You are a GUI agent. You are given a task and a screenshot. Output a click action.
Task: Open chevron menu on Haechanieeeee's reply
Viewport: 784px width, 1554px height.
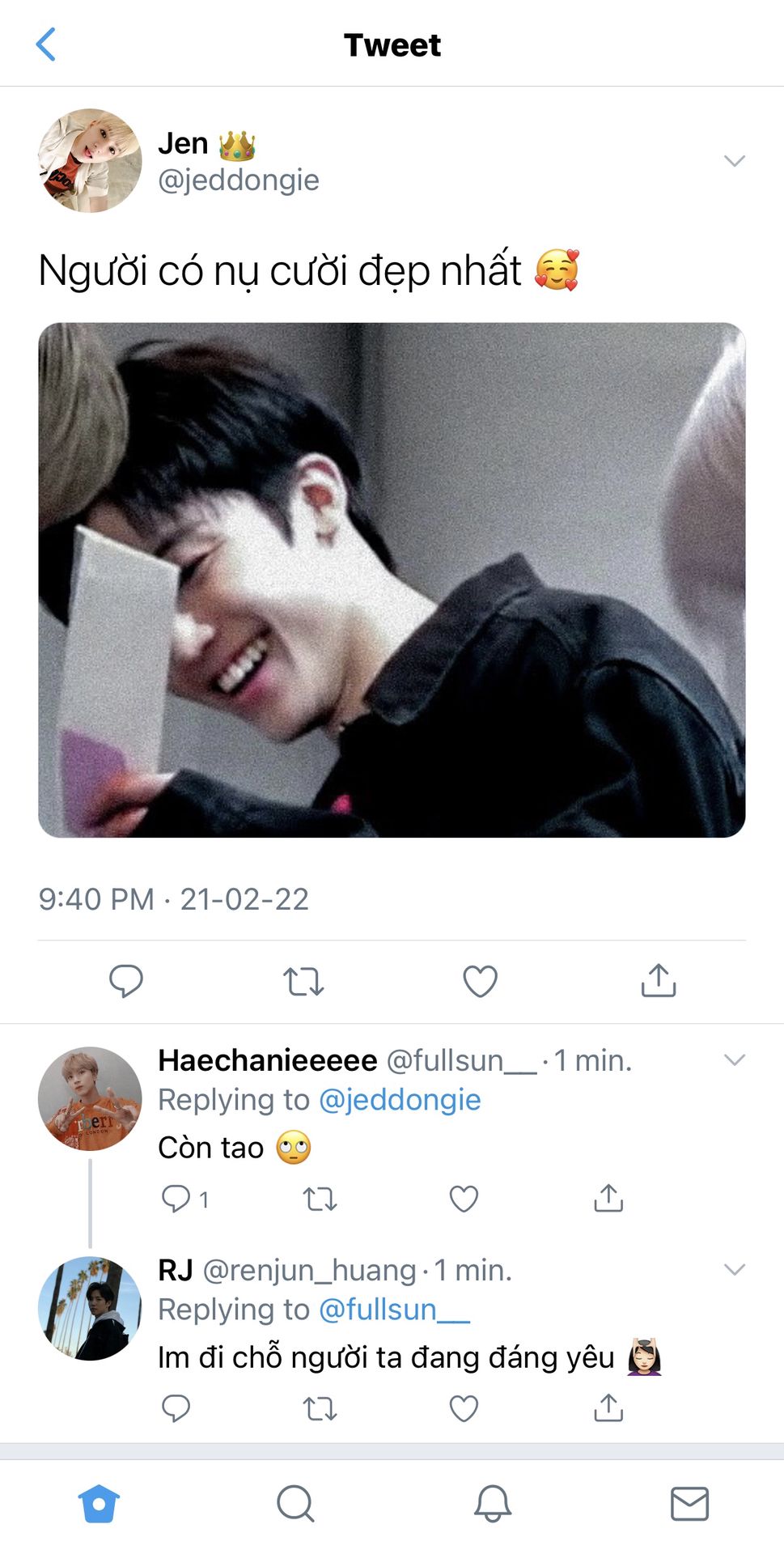point(734,1059)
